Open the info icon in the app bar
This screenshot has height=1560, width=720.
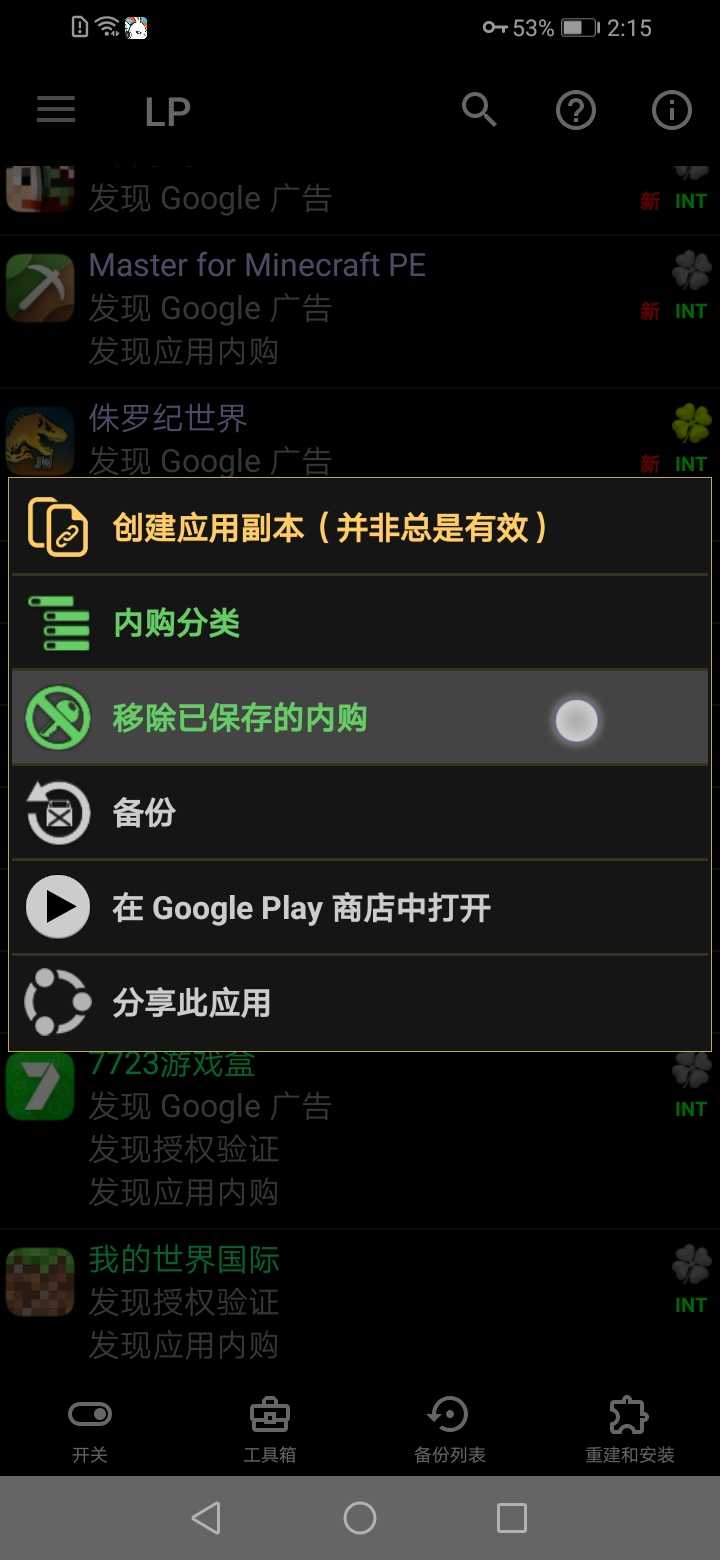coord(672,110)
